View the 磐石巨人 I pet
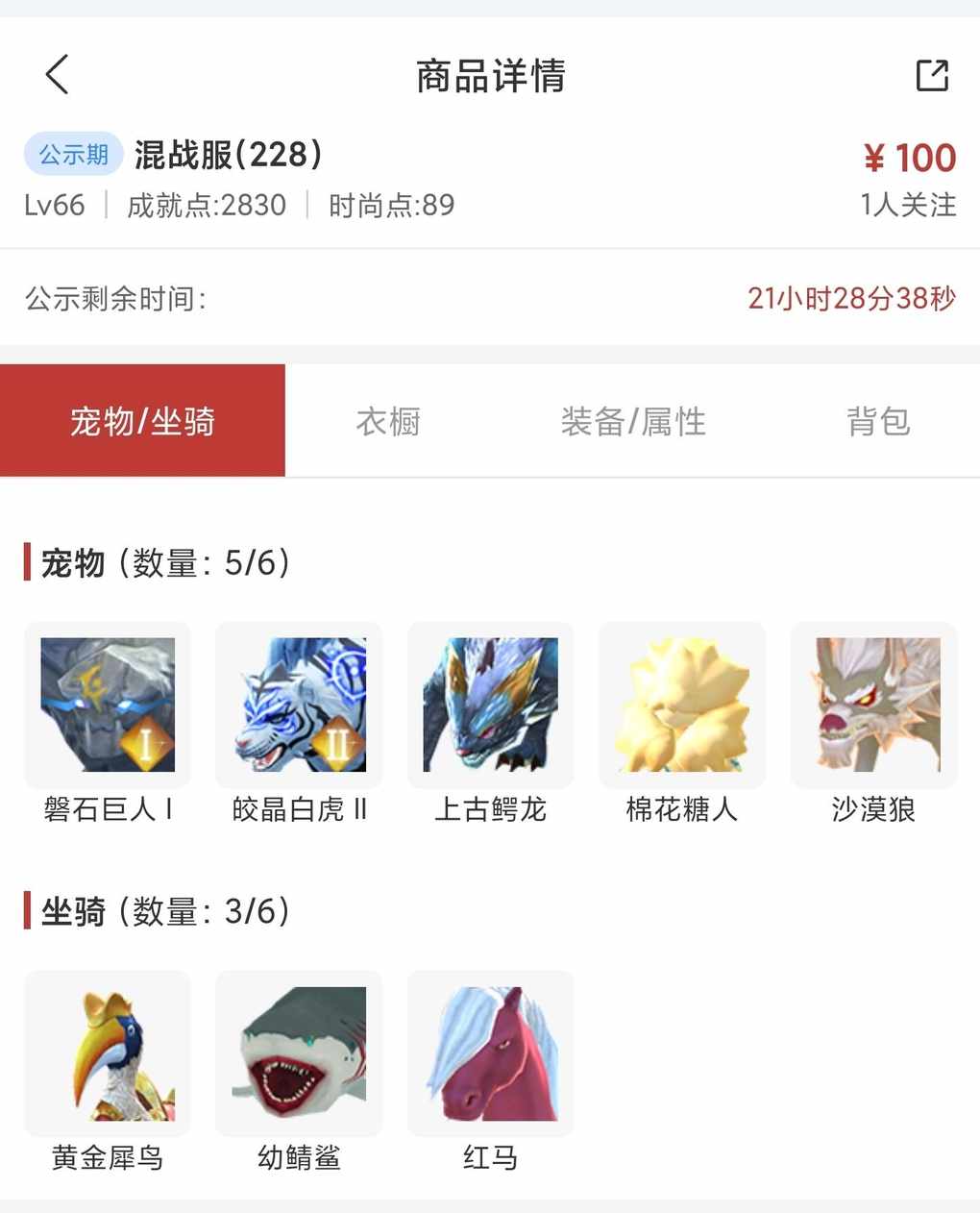Image resolution: width=980 pixels, height=1213 pixels. click(108, 706)
